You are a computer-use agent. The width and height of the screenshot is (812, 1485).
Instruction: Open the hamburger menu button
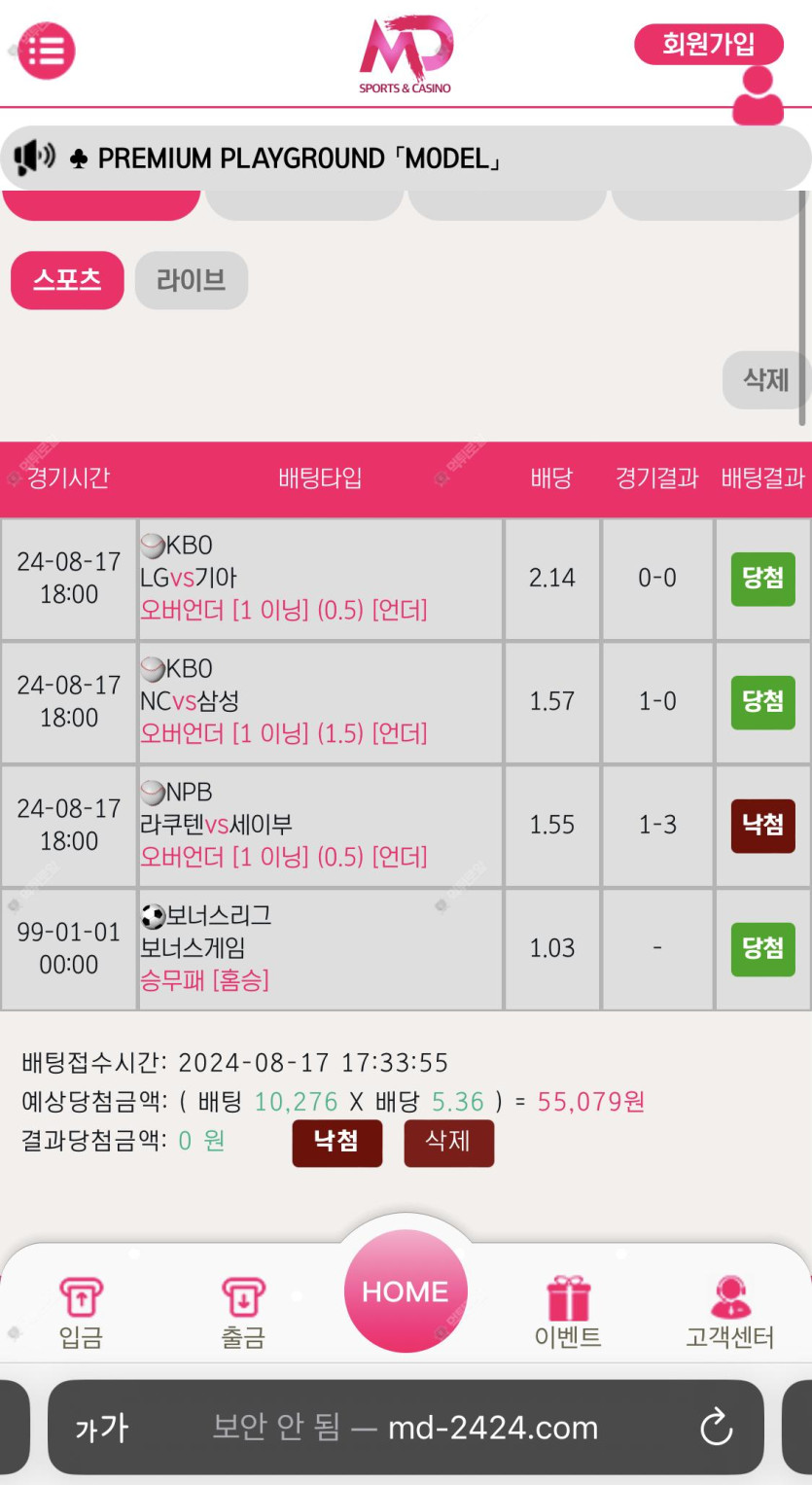pyautogui.click(x=47, y=50)
